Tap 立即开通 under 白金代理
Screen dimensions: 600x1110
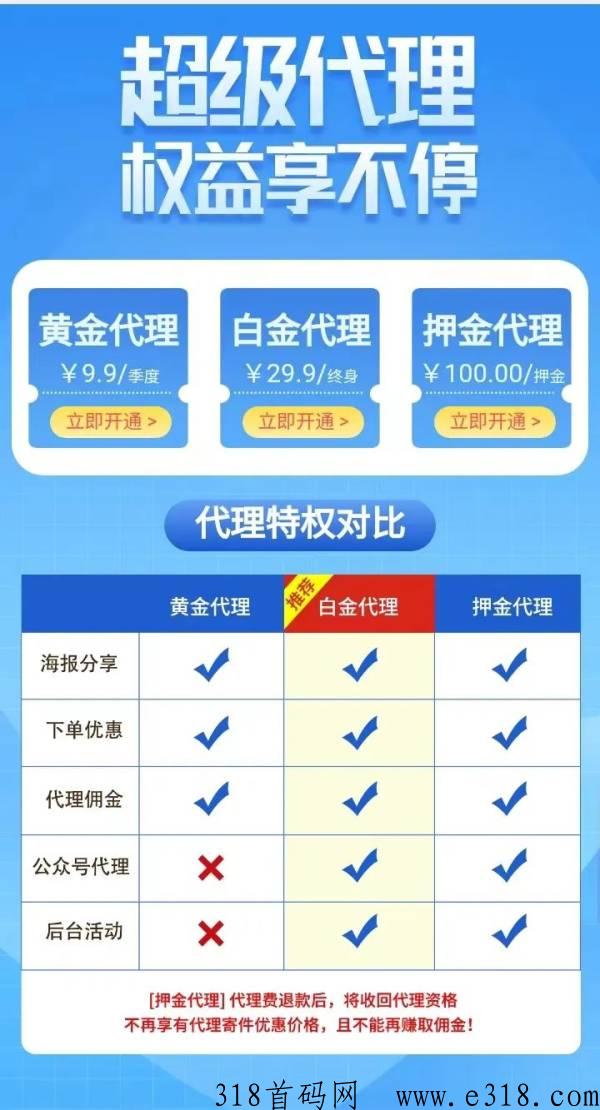tap(302, 421)
